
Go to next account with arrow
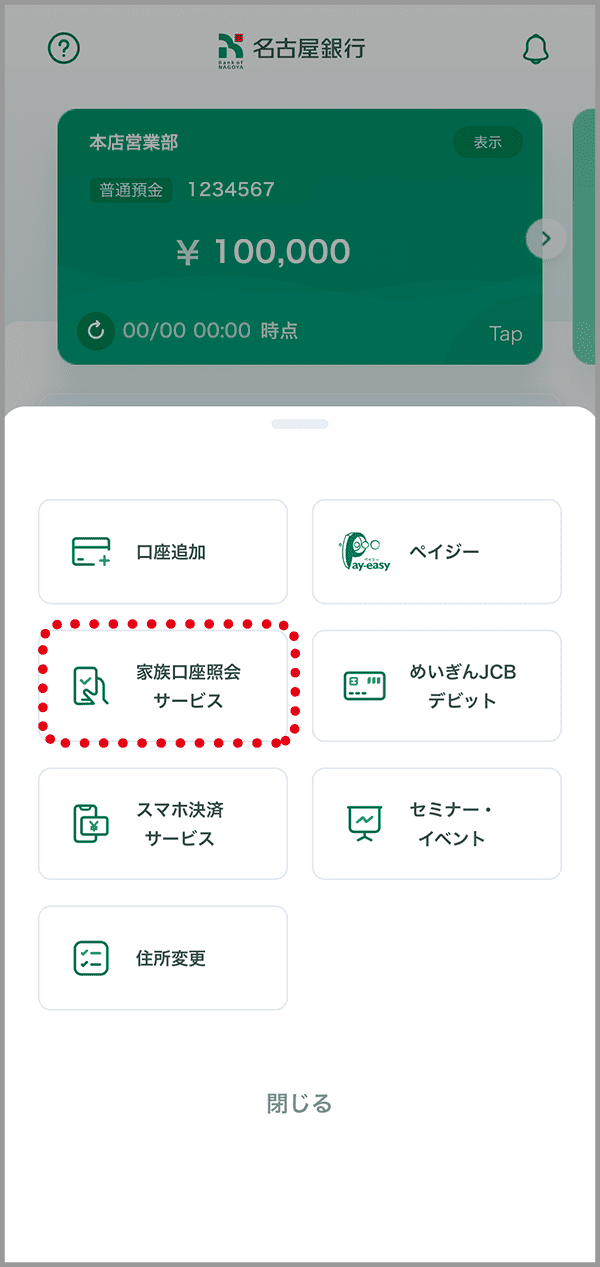(x=546, y=238)
